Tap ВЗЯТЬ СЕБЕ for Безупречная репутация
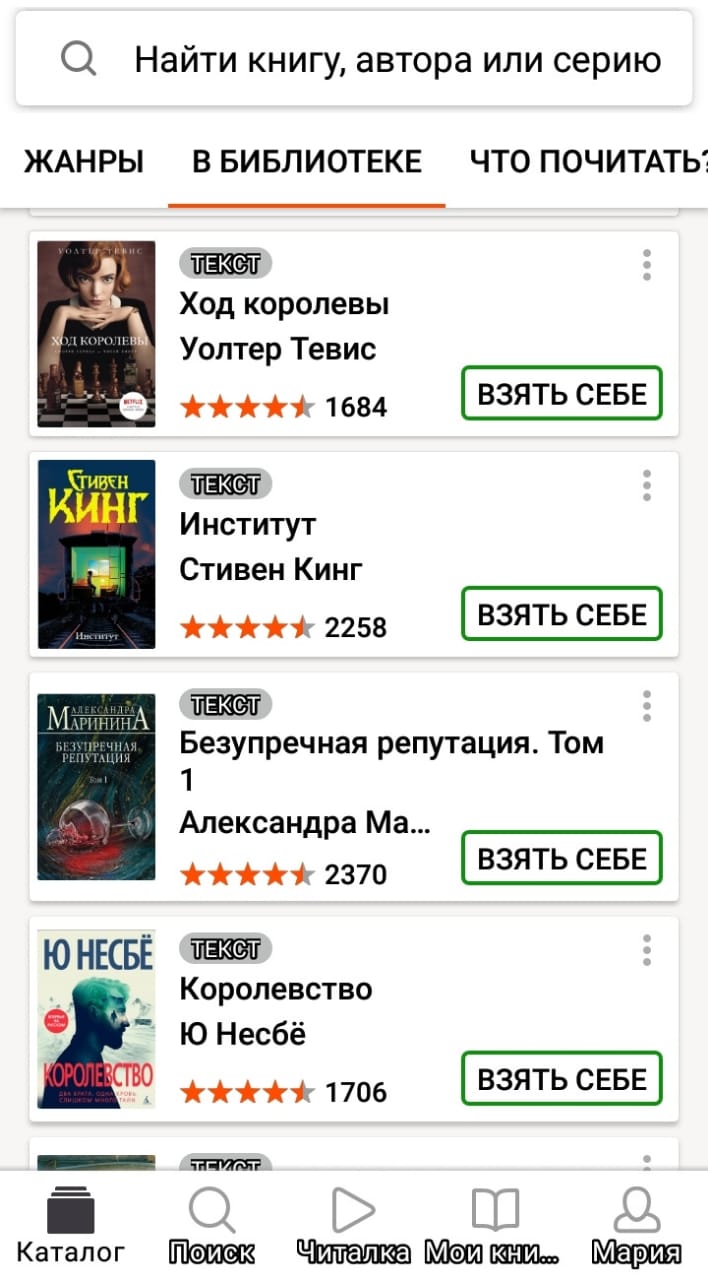Image resolution: width=708 pixels, height=1280 pixels. click(x=561, y=858)
